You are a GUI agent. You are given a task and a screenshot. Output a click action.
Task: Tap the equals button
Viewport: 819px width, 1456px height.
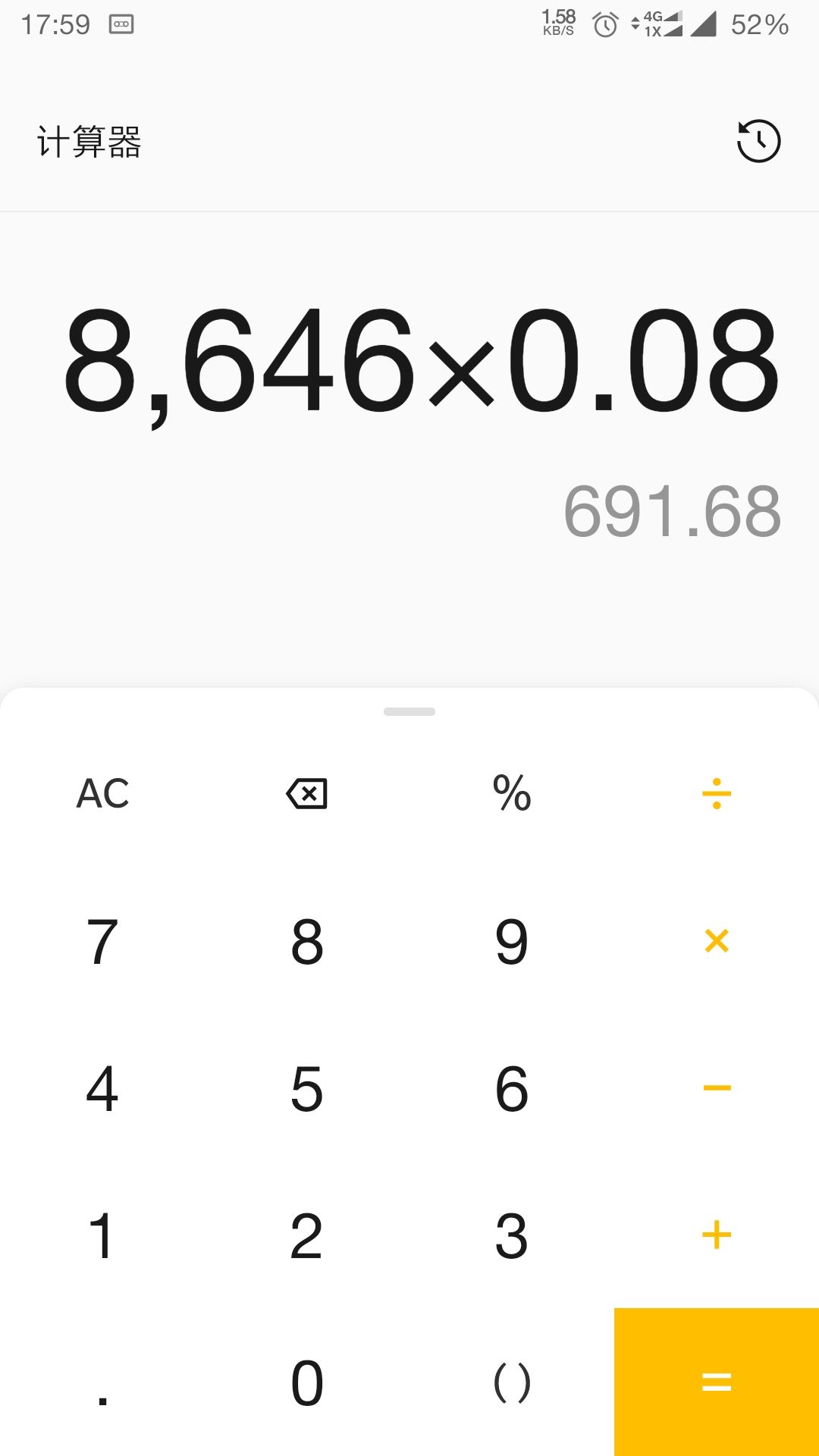[x=717, y=1382]
